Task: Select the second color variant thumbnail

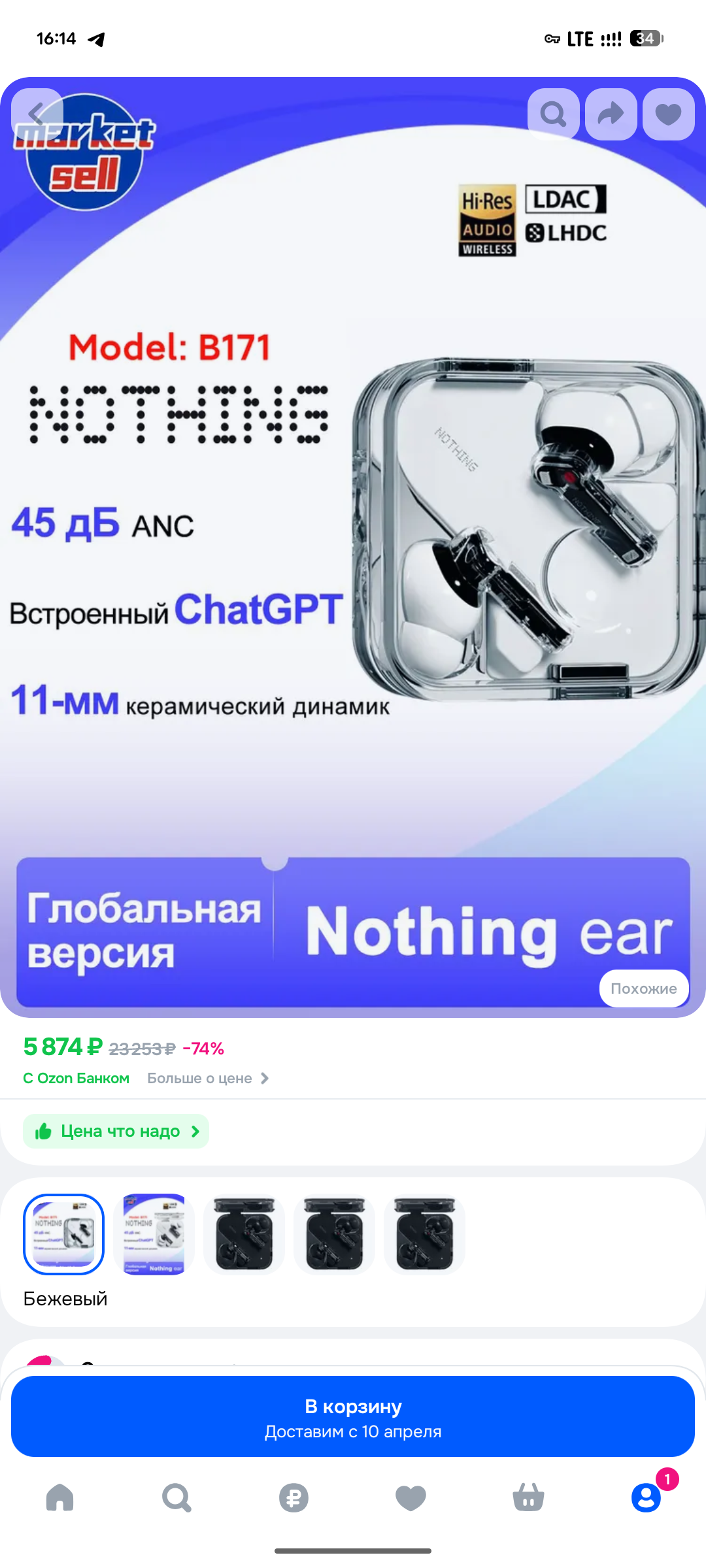Action: click(154, 1234)
